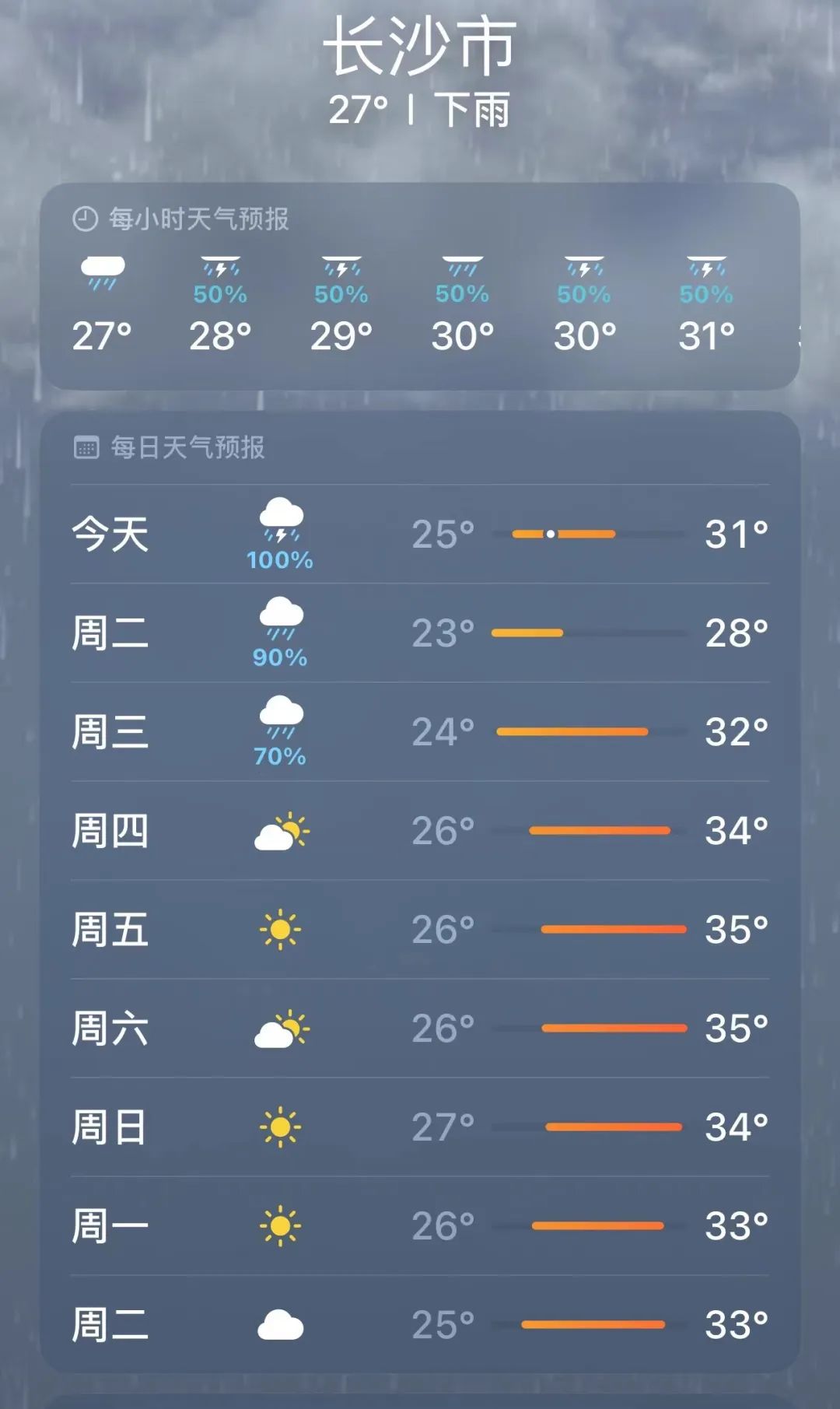Open the 周四 forecast row

click(x=420, y=831)
